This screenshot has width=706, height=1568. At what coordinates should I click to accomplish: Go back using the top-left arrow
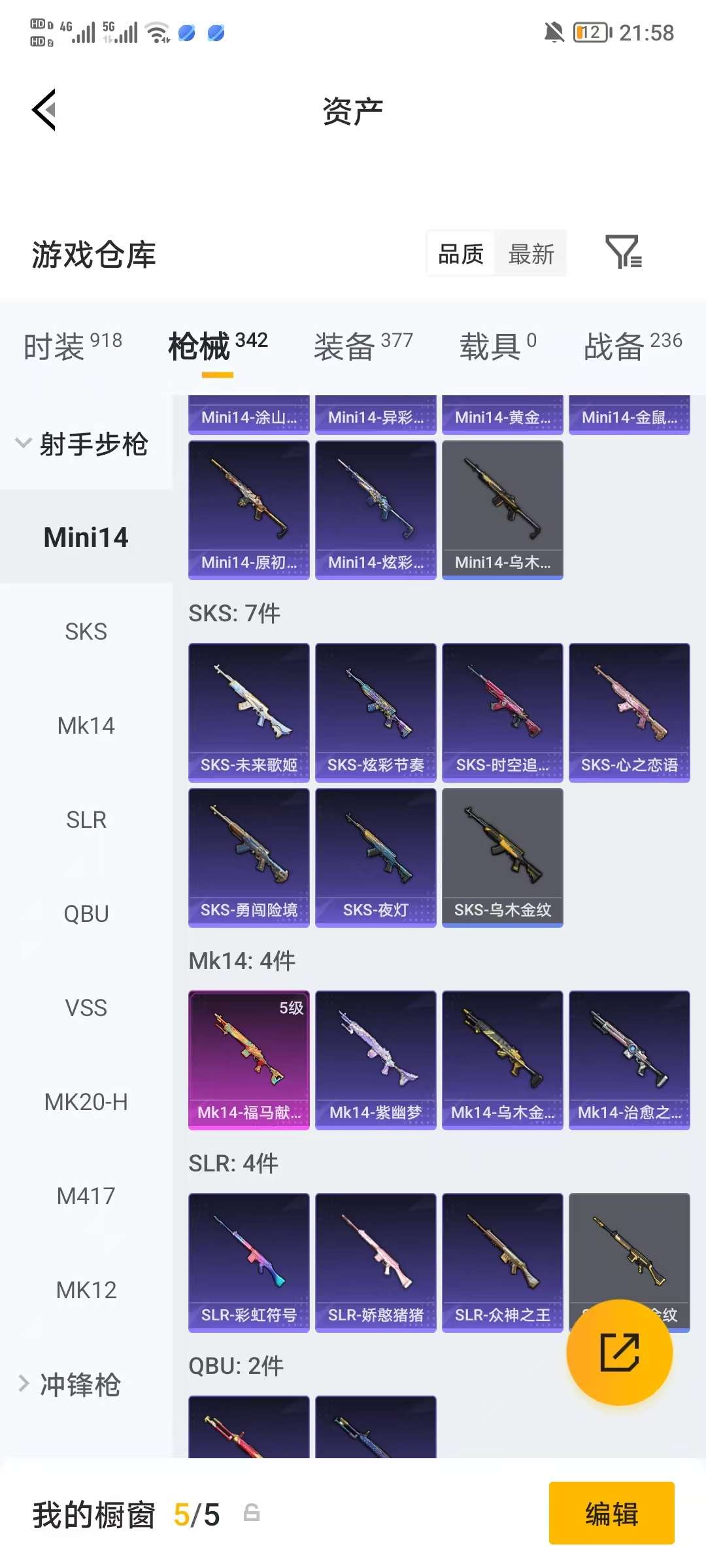point(44,110)
